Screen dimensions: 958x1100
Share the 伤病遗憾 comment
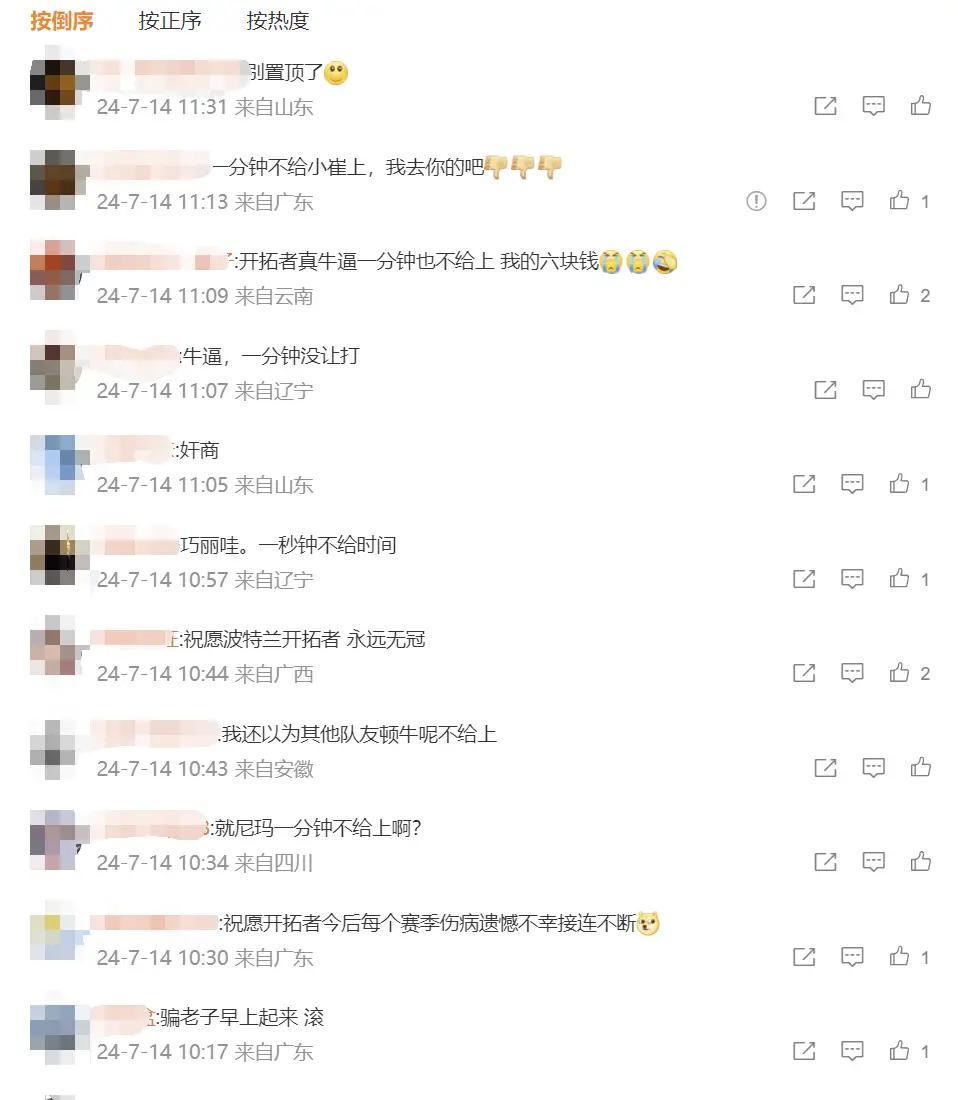[x=804, y=957]
